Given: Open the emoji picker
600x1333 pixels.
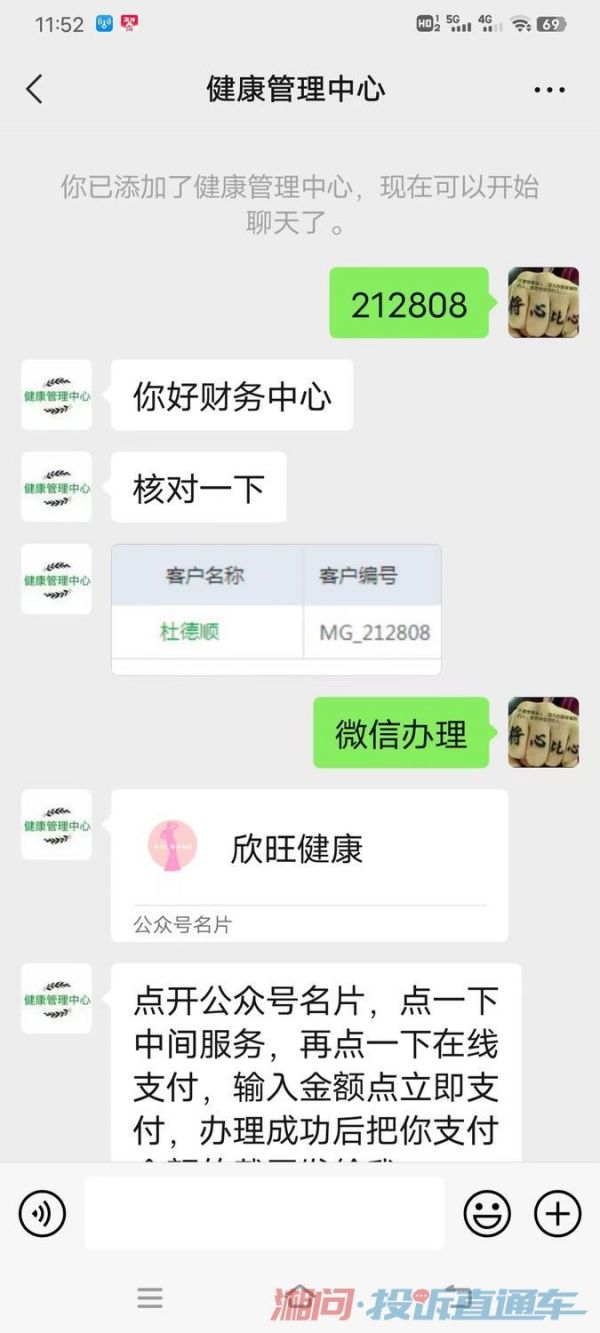Looking at the screenshot, I should coord(487,1214).
